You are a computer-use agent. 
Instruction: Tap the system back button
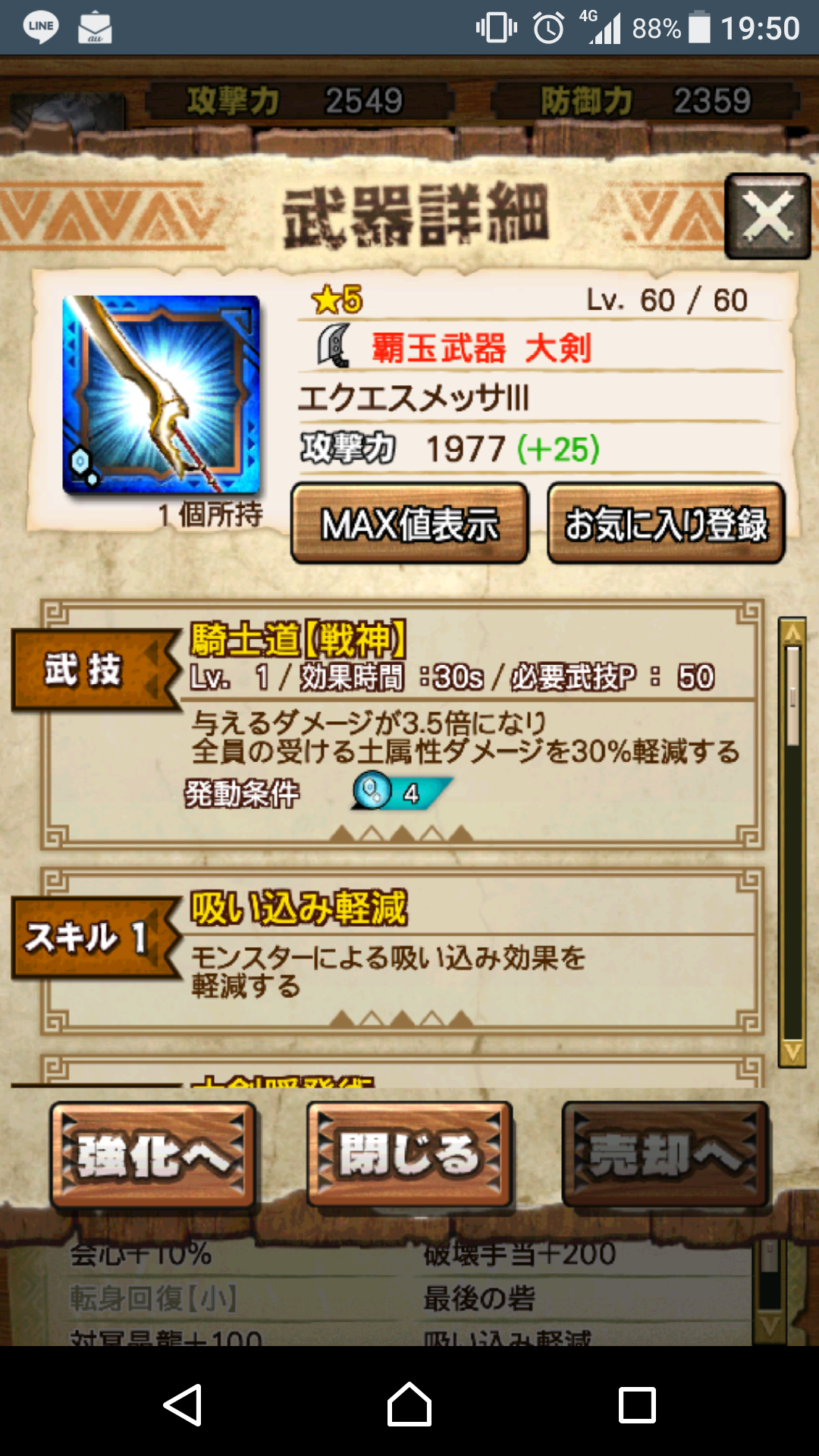tap(182, 1404)
